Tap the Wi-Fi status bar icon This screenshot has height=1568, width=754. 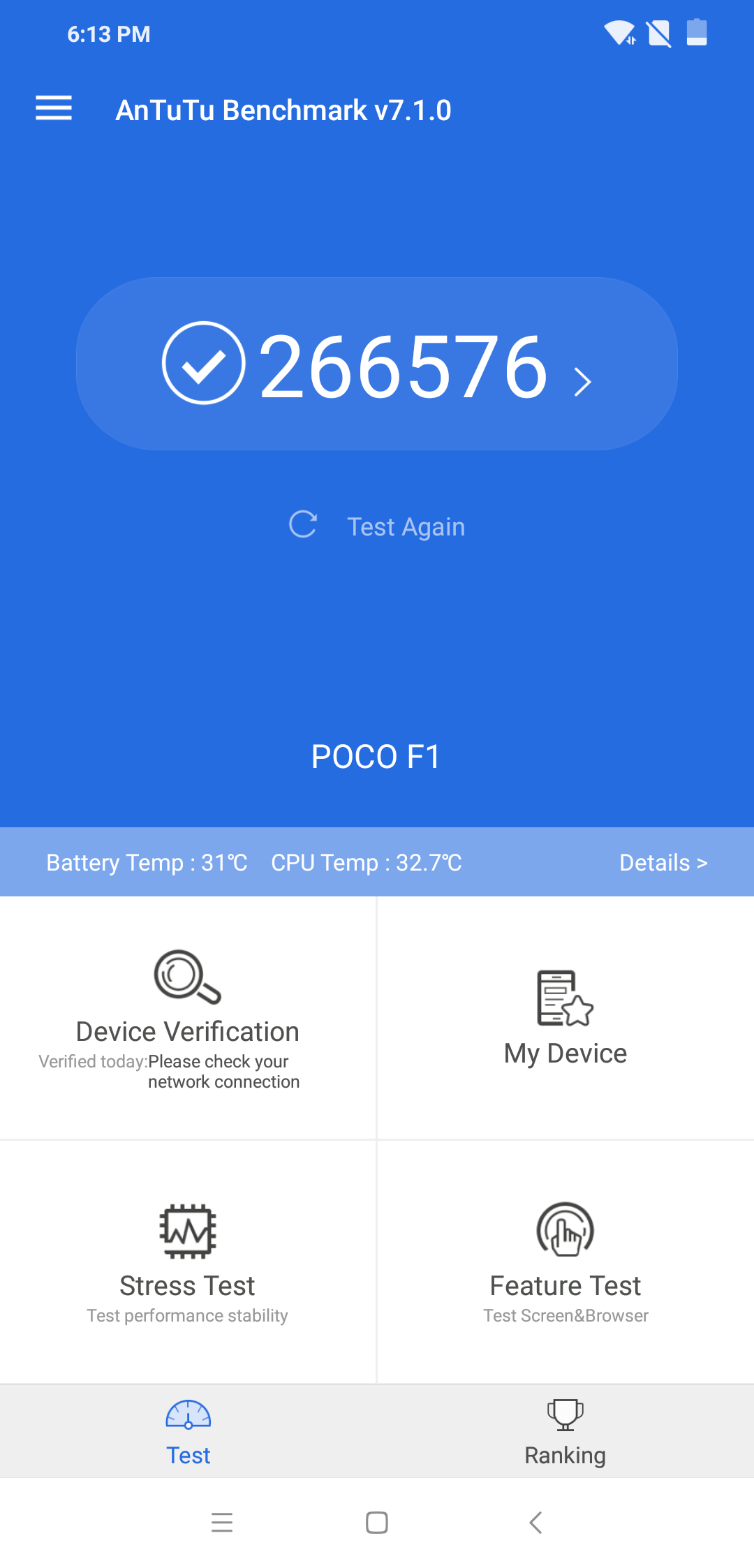[620, 33]
